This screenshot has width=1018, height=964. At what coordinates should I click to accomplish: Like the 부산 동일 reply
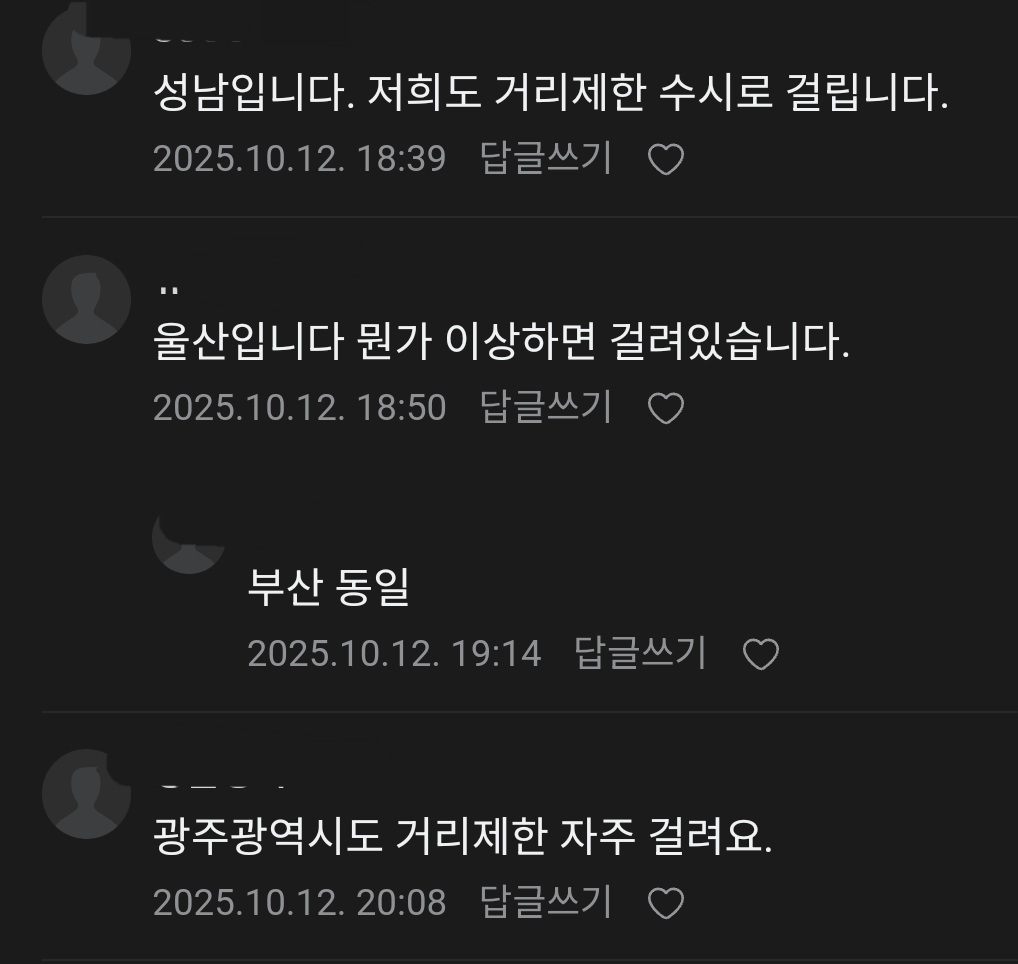coord(761,654)
